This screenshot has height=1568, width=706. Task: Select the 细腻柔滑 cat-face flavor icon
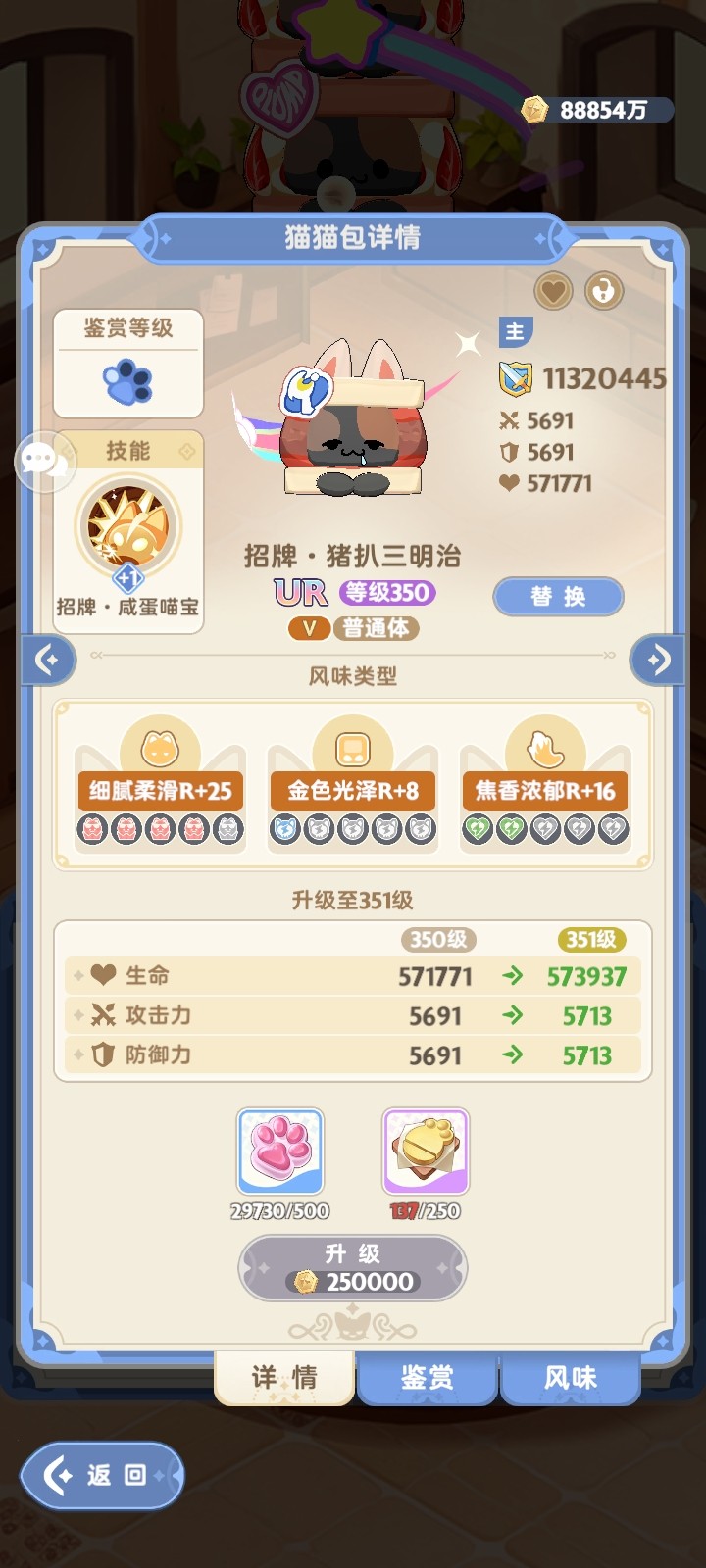click(160, 747)
